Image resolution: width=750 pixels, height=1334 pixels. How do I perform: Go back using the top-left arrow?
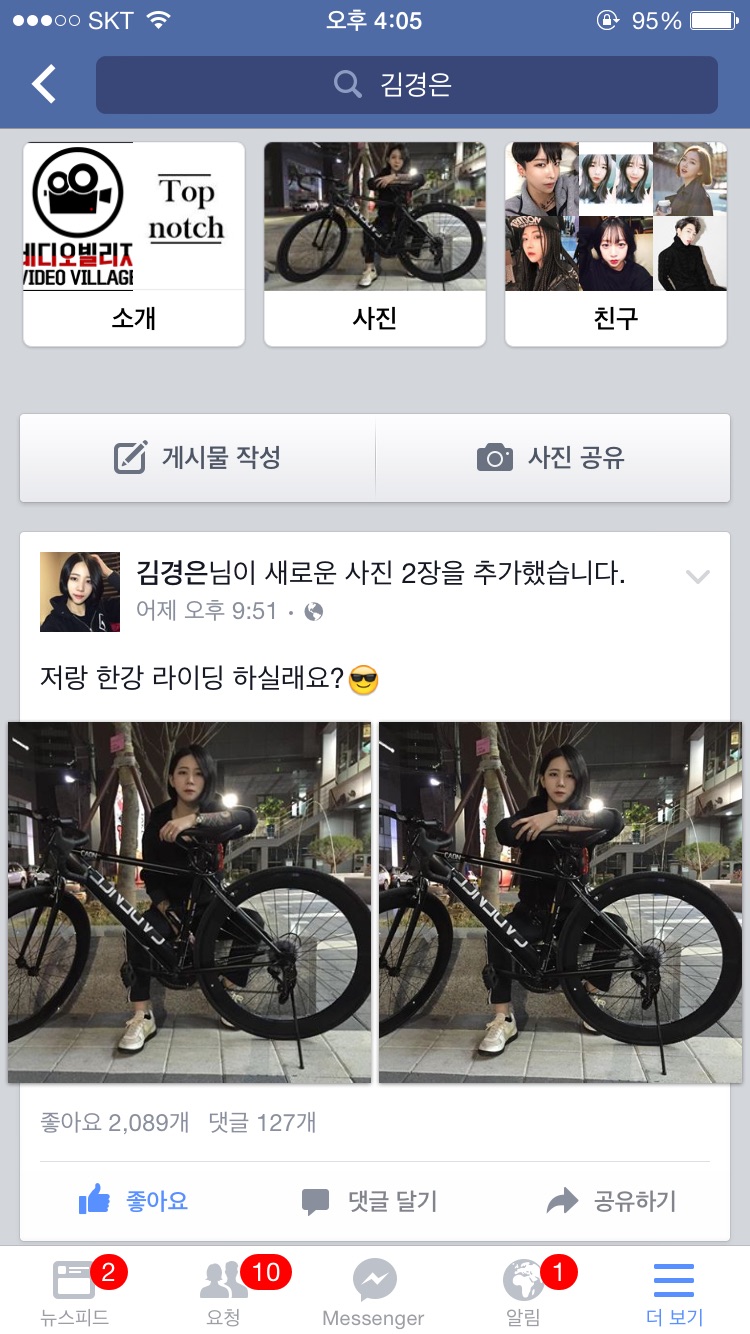click(x=44, y=85)
